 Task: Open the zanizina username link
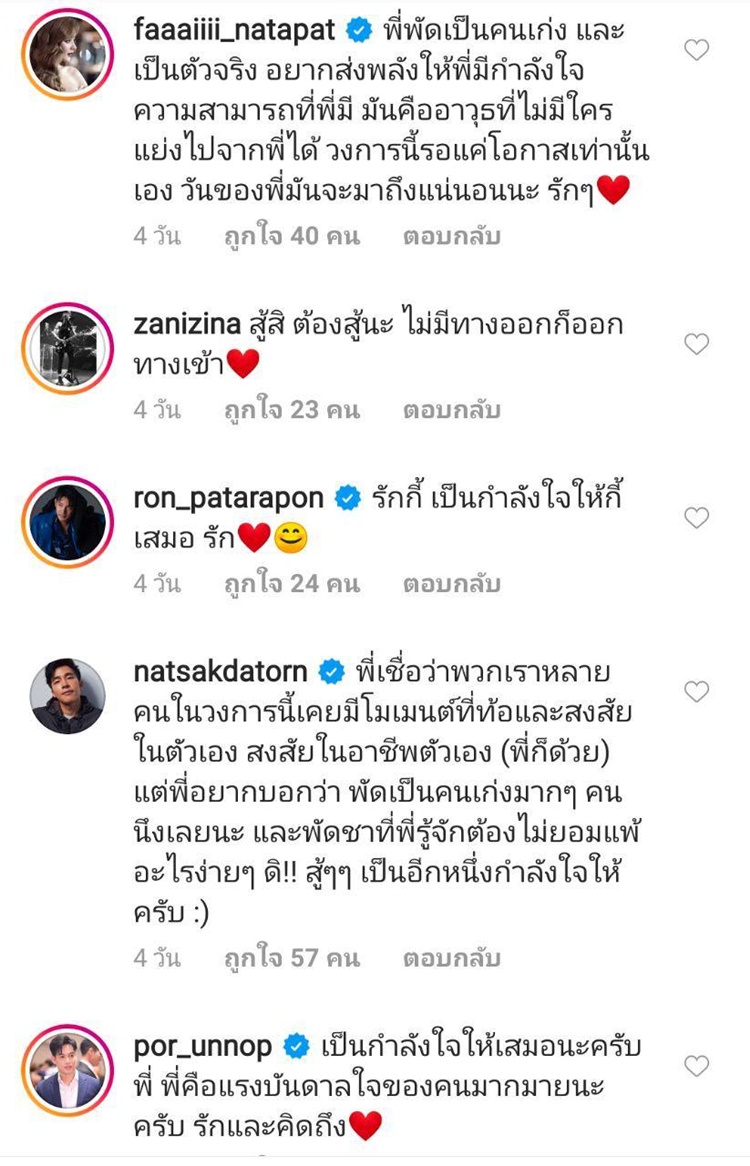tap(188, 324)
